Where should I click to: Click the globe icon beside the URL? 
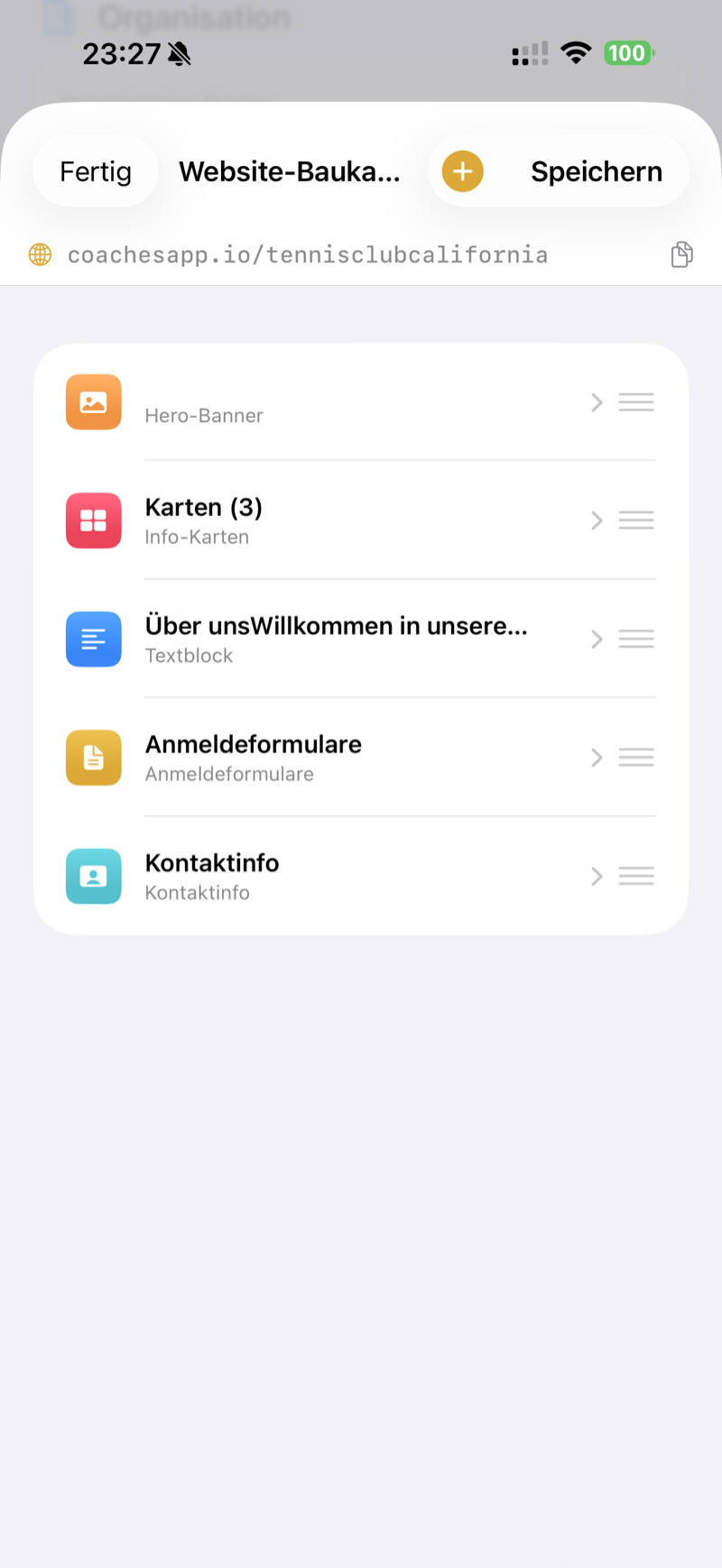click(x=39, y=254)
